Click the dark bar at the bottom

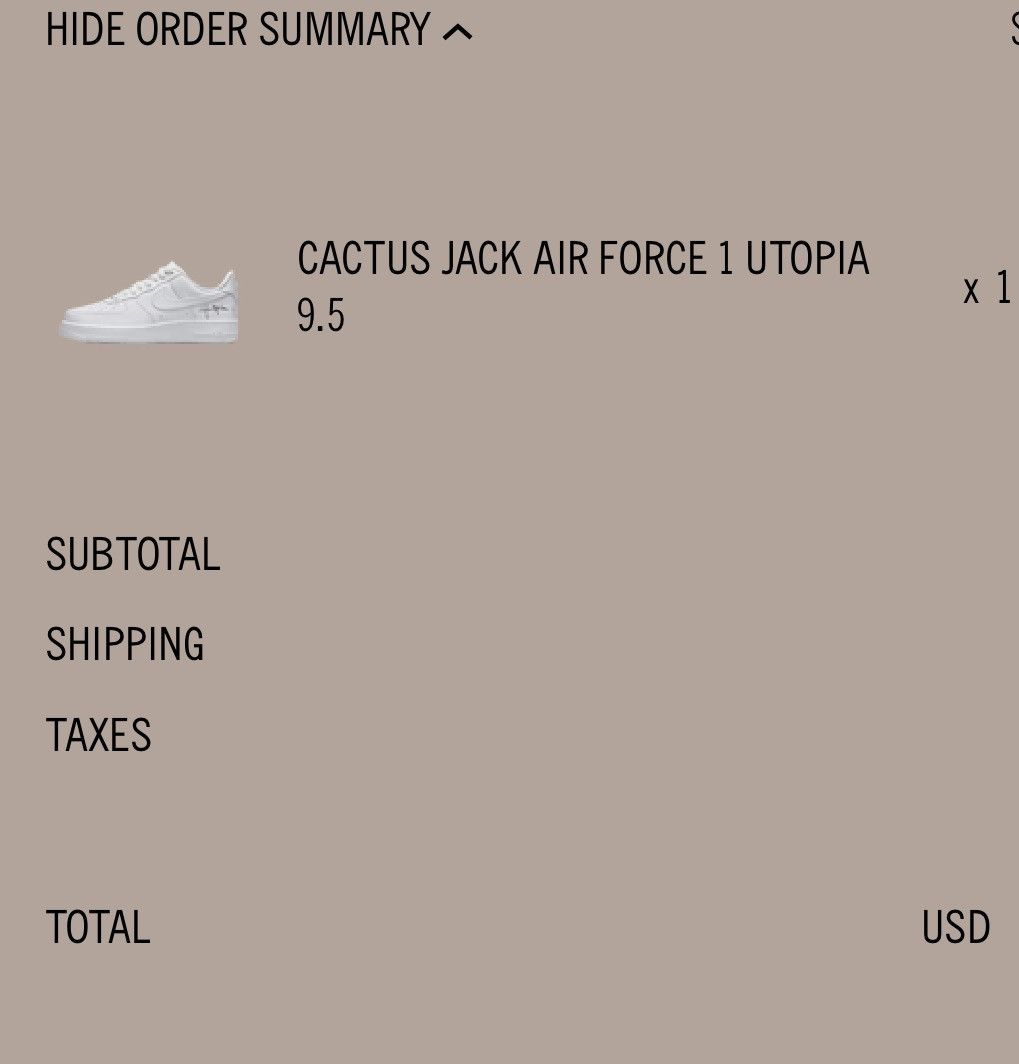coord(509,1058)
